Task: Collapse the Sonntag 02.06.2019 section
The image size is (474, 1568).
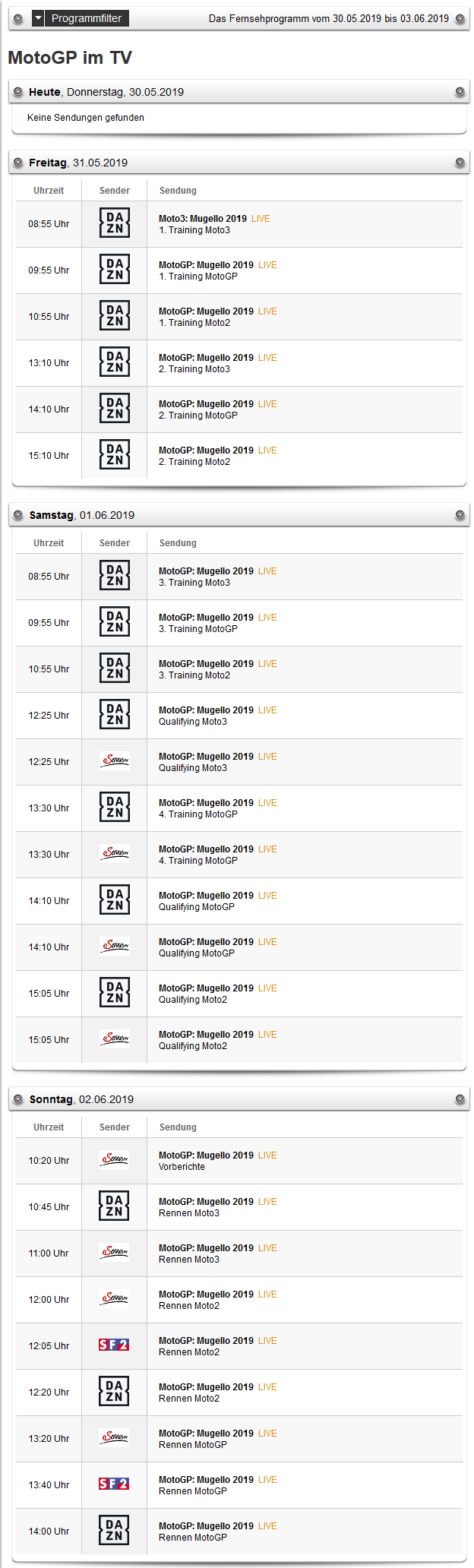Action: [460, 1099]
